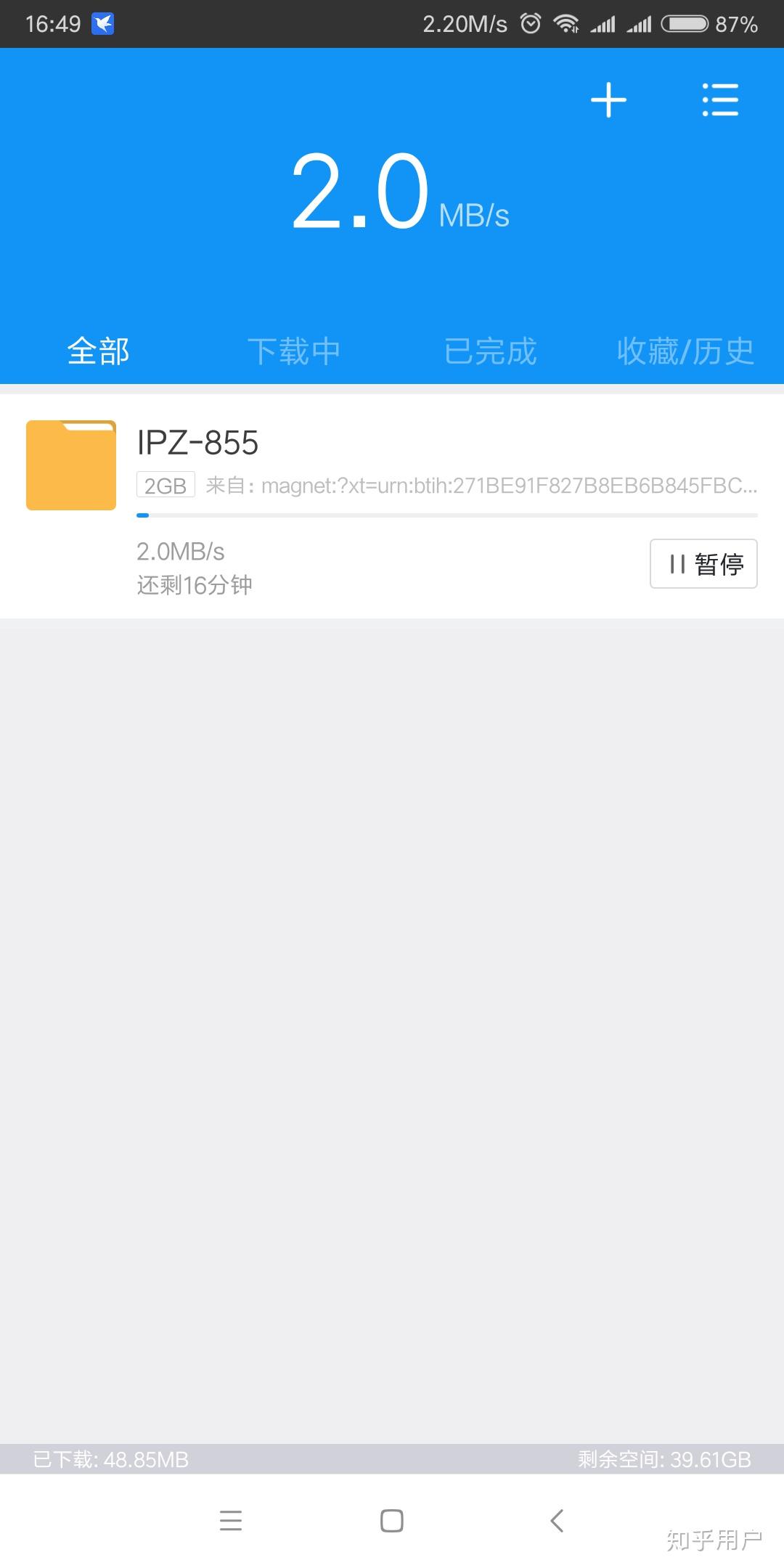Screen dimensions: 784x1568
Task: Go back with the system back button
Action: coord(557,1520)
